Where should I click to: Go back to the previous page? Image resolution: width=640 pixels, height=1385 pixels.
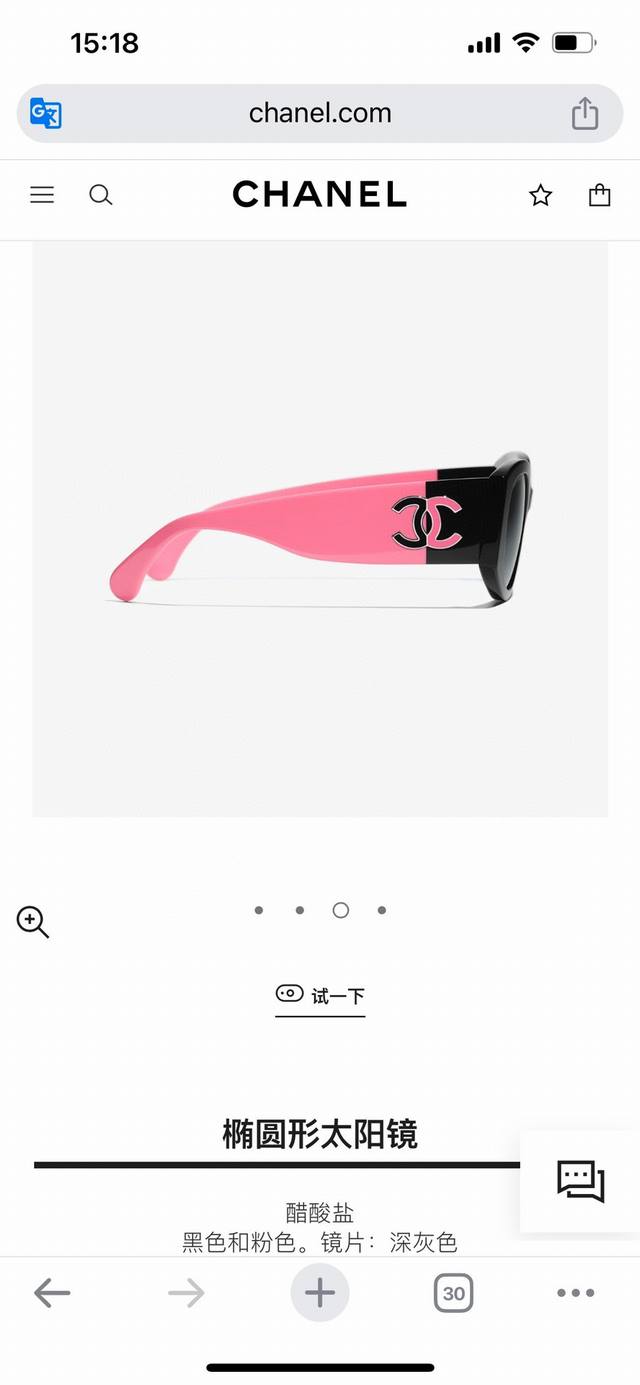point(52,1293)
